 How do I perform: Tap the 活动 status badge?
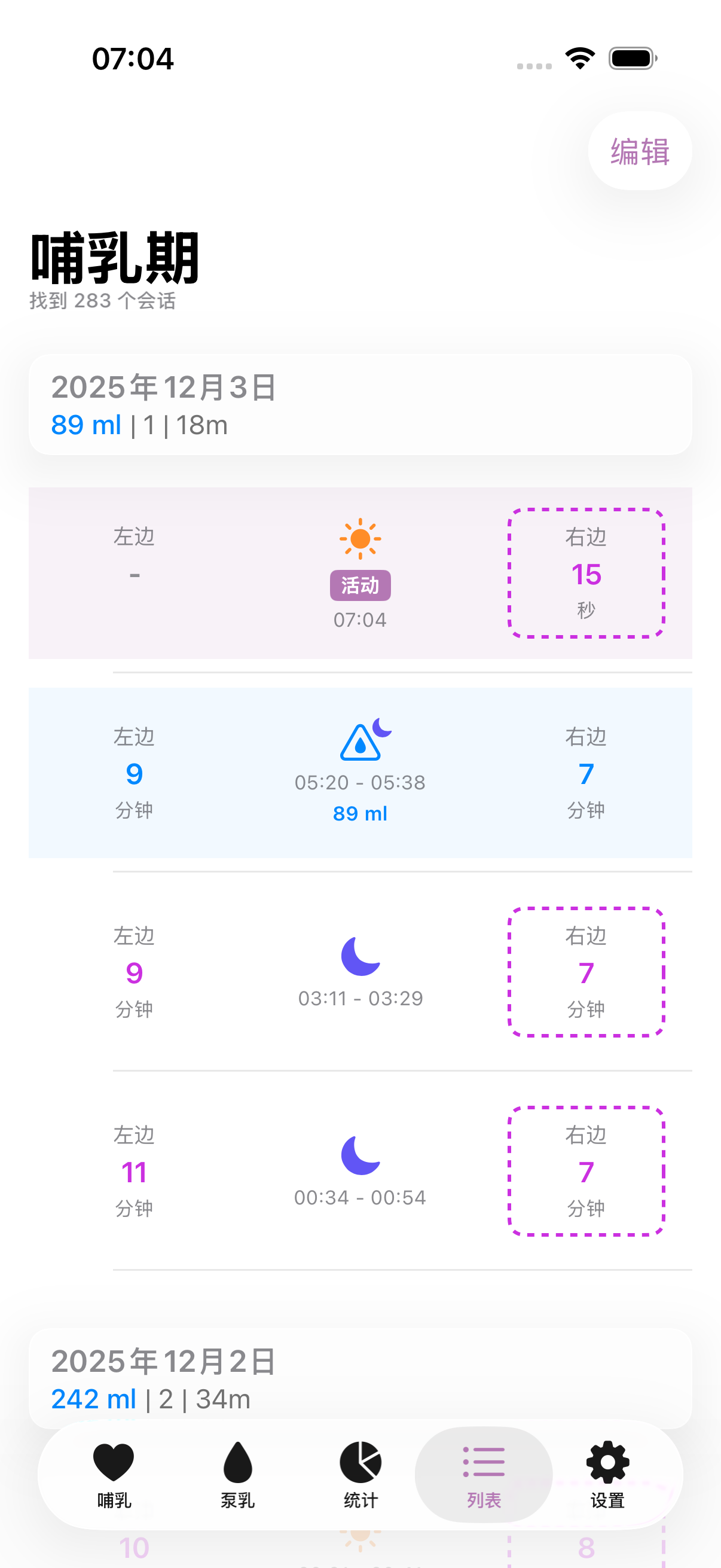[x=360, y=585]
